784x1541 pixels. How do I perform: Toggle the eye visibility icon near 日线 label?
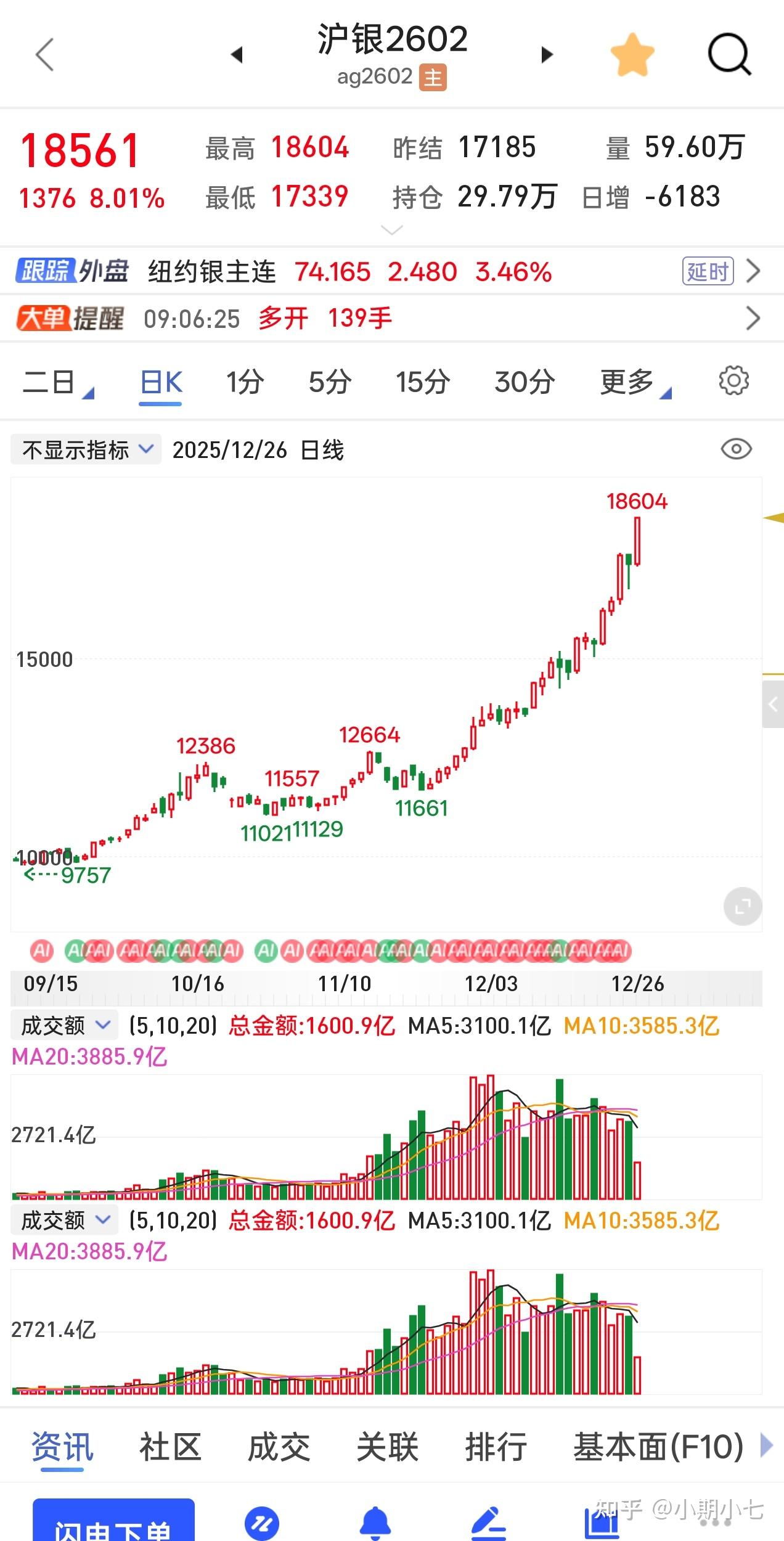pyautogui.click(x=735, y=450)
